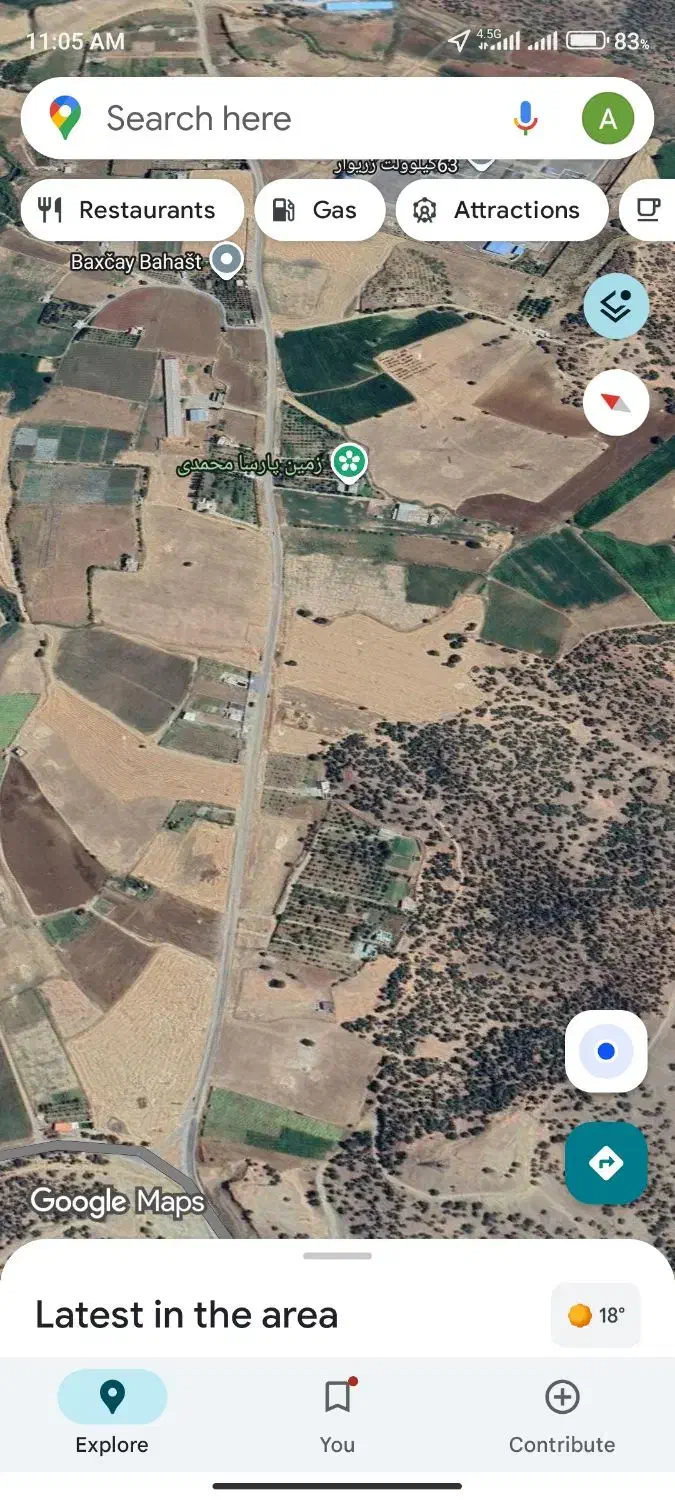Filter map by Restaurants chip
Viewport: 675px width, 1500px height.
click(x=132, y=210)
